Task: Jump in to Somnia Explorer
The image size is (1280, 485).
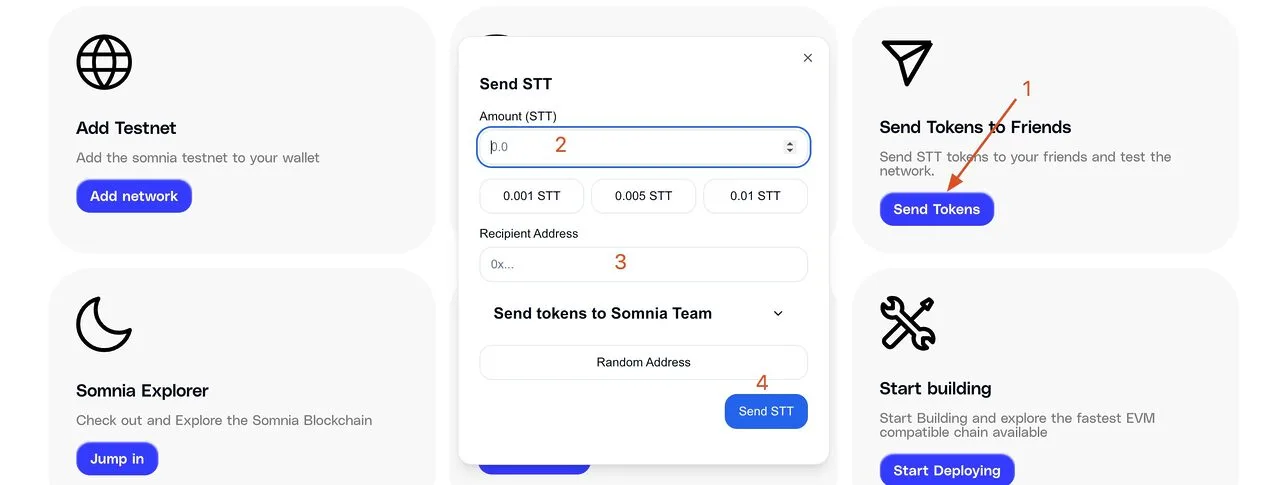Action: (x=117, y=459)
